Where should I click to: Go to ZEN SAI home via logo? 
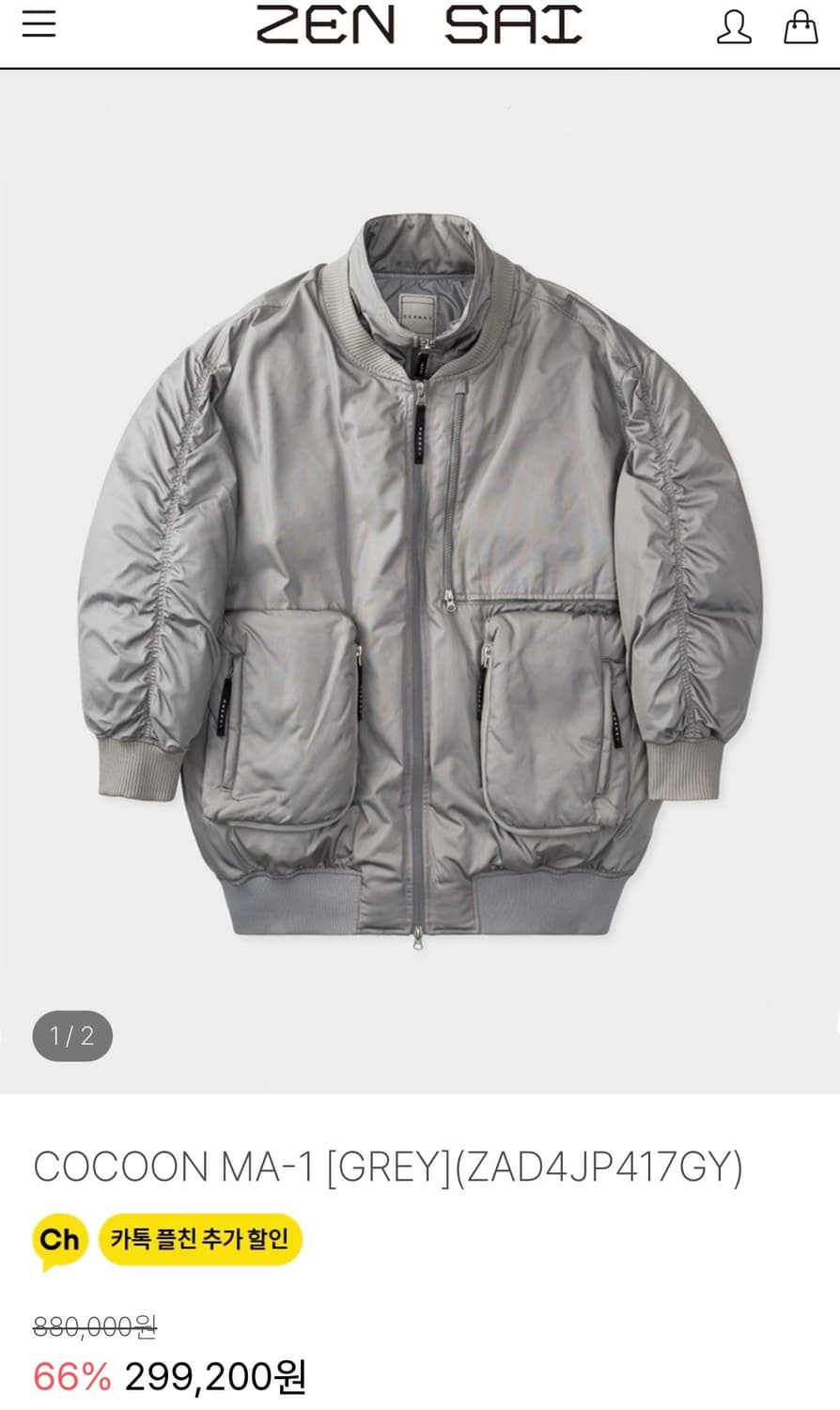pos(419,24)
